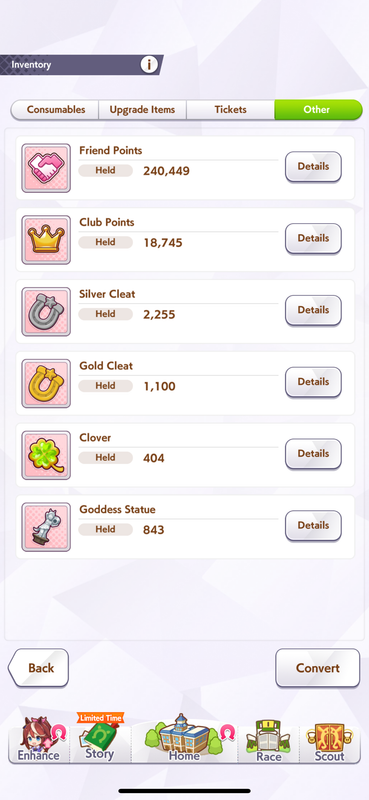Return to Home screen
Viewport: 369px width, 800px height.
184,738
